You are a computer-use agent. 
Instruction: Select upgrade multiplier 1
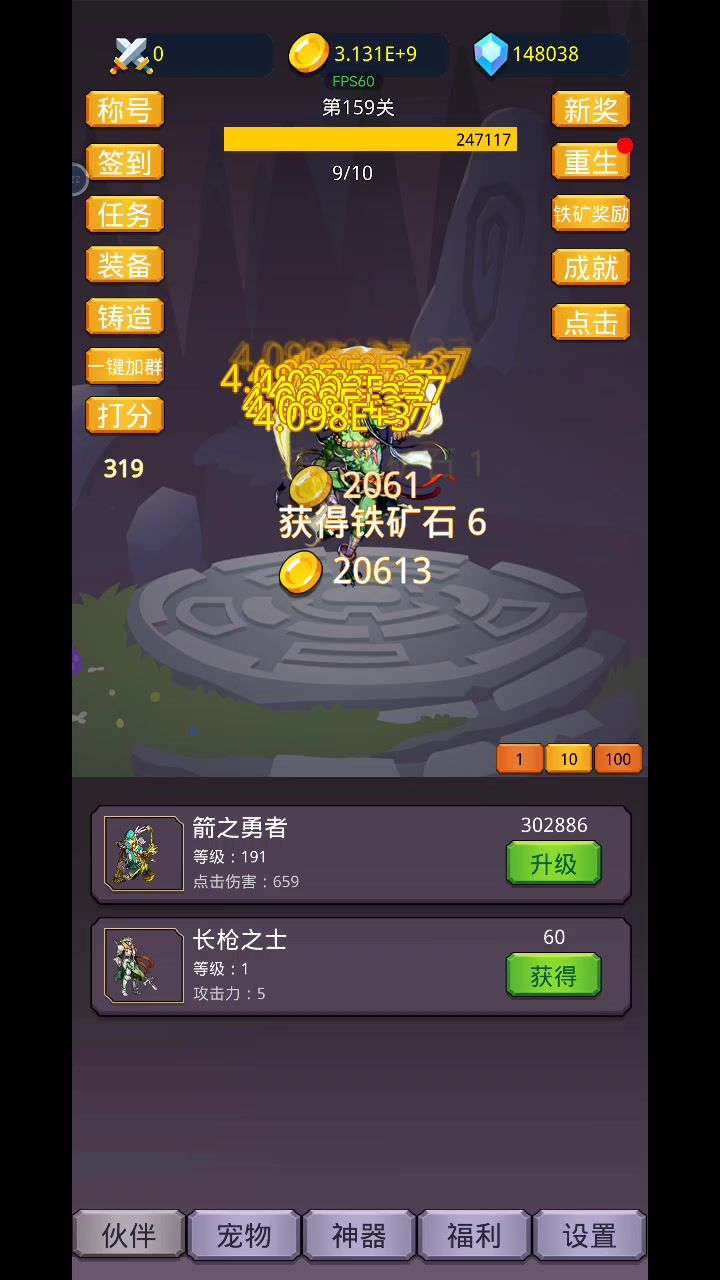pyautogui.click(x=519, y=759)
